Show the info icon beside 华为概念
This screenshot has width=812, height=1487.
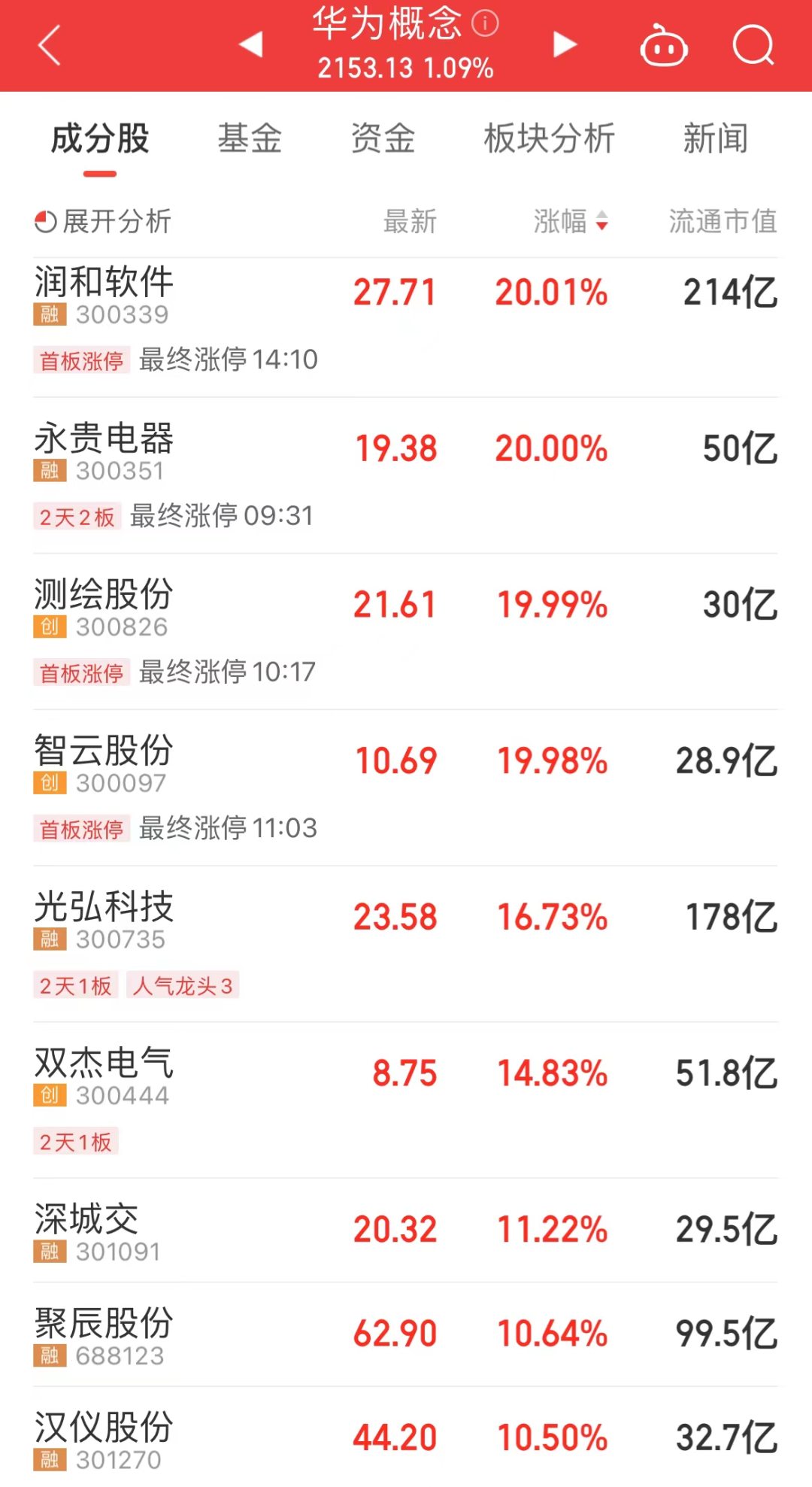[x=485, y=24]
